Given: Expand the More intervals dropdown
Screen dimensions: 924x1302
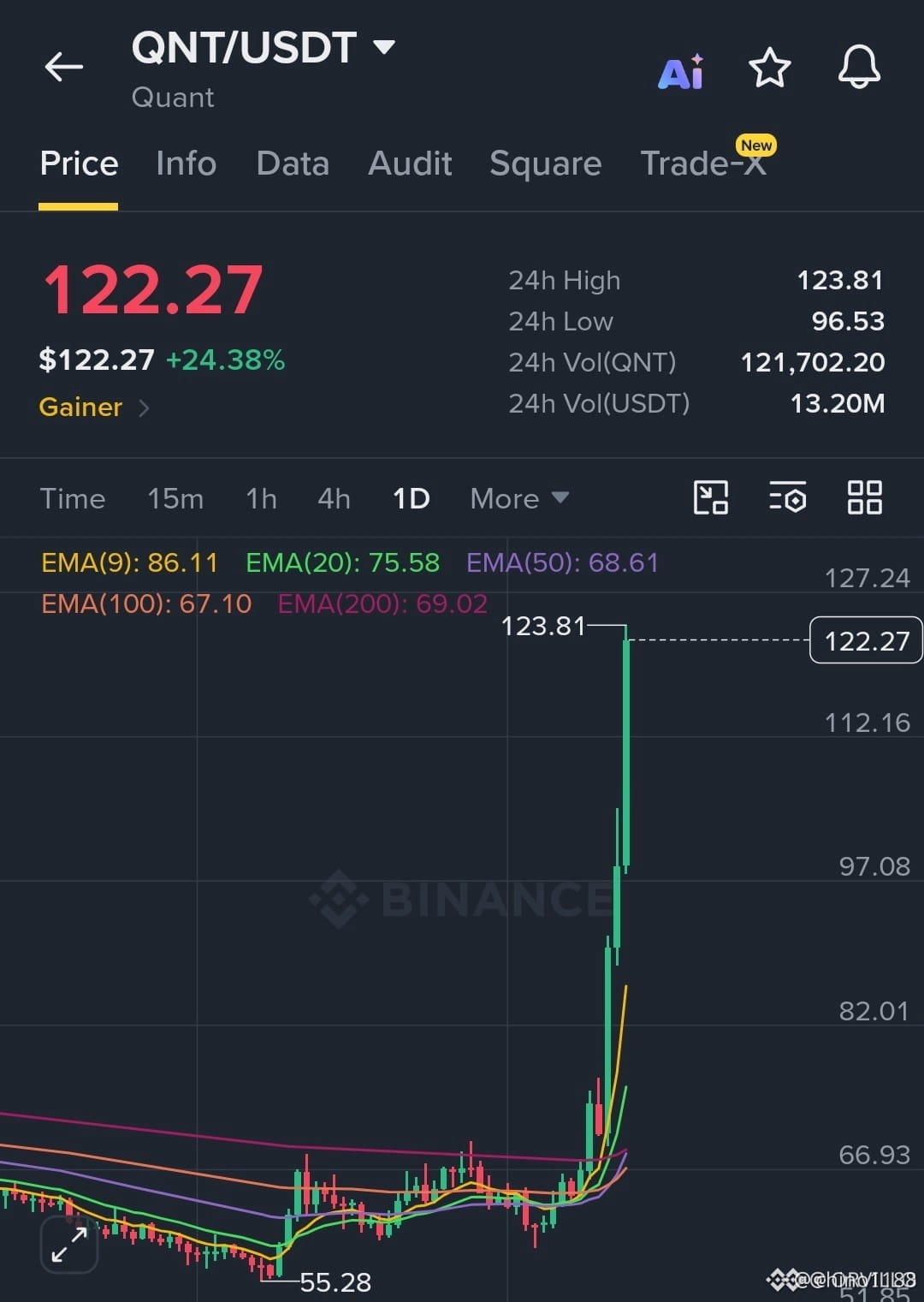Looking at the screenshot, I should [519, 499].
